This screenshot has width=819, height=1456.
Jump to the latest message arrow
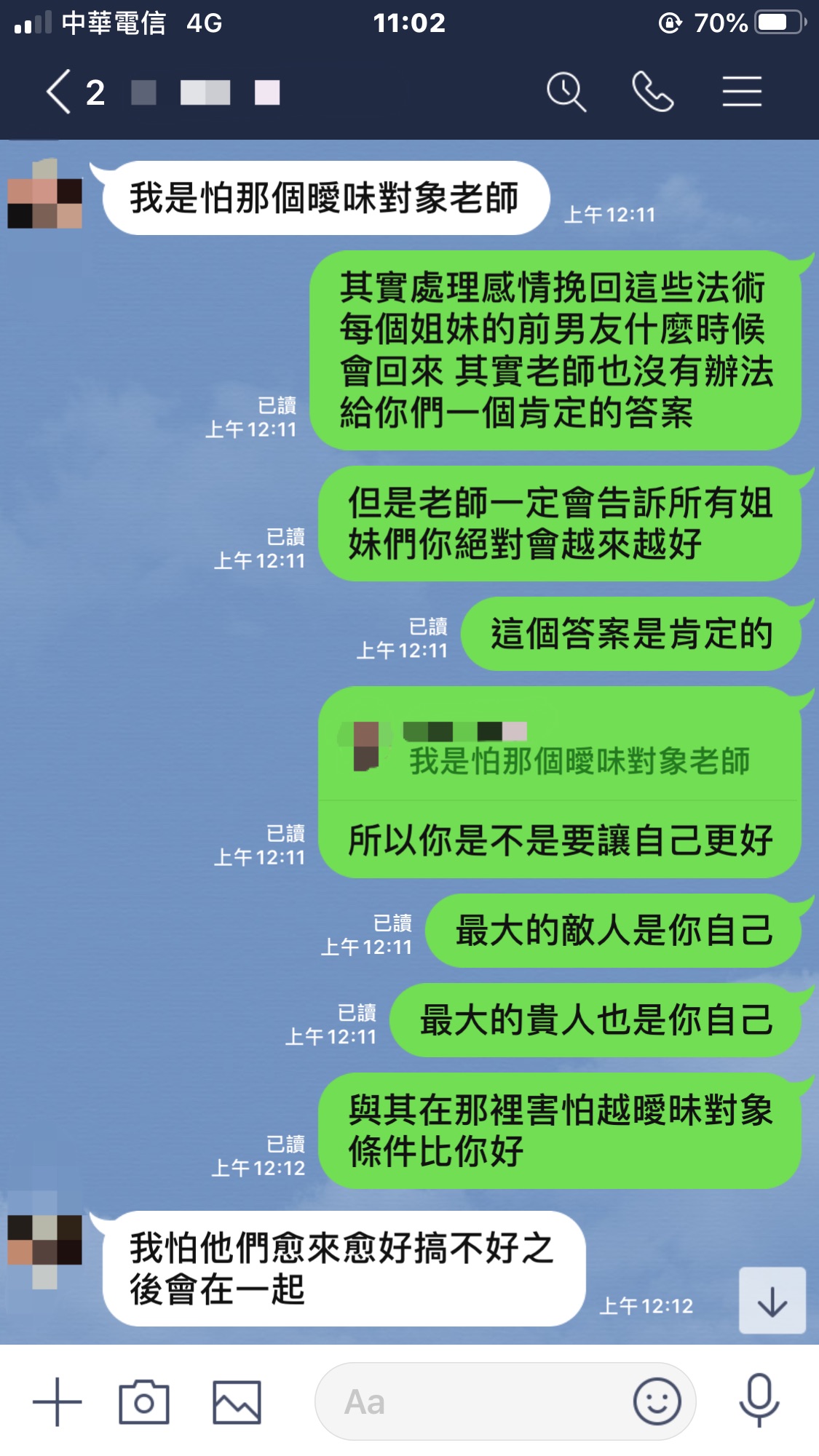point(772,1301)
